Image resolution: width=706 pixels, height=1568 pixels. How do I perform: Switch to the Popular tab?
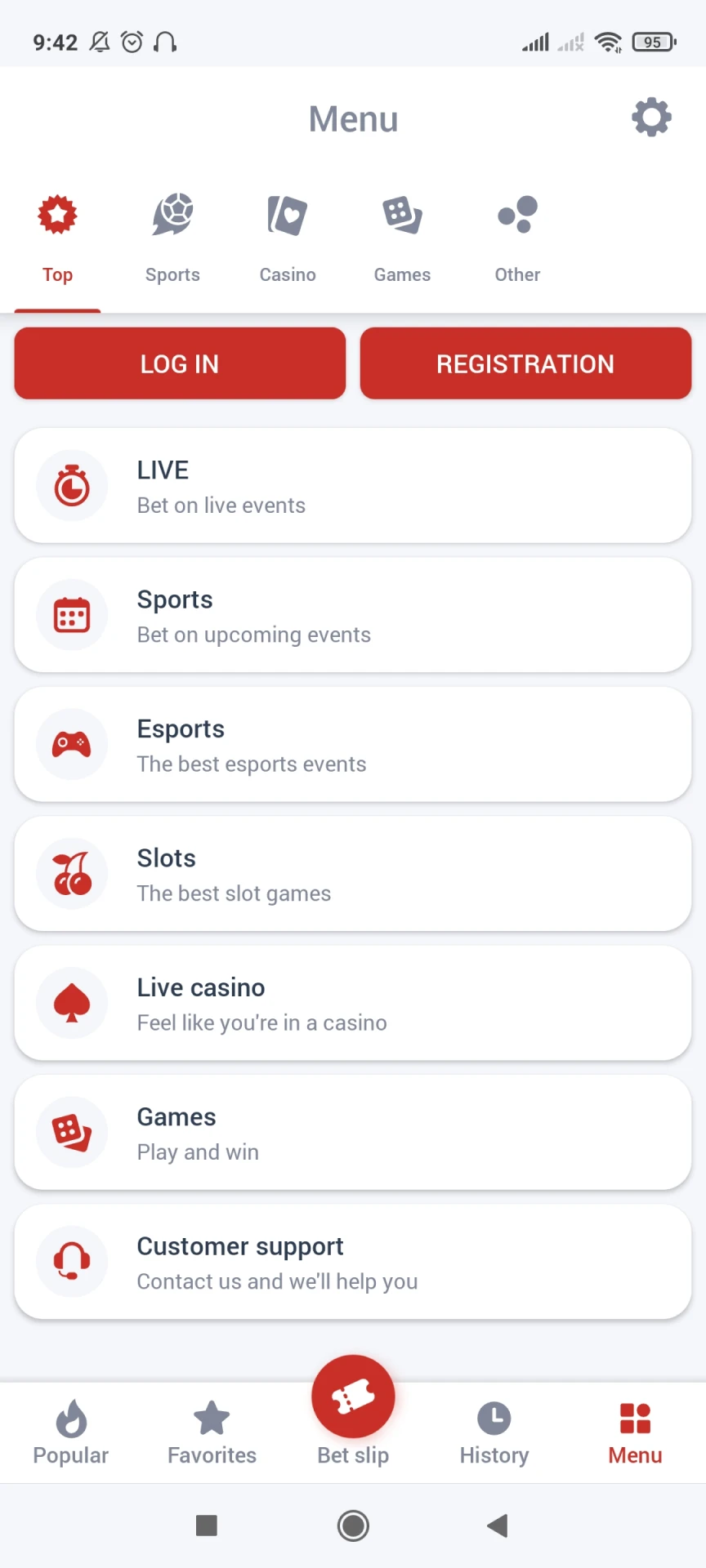point(70,1429)
